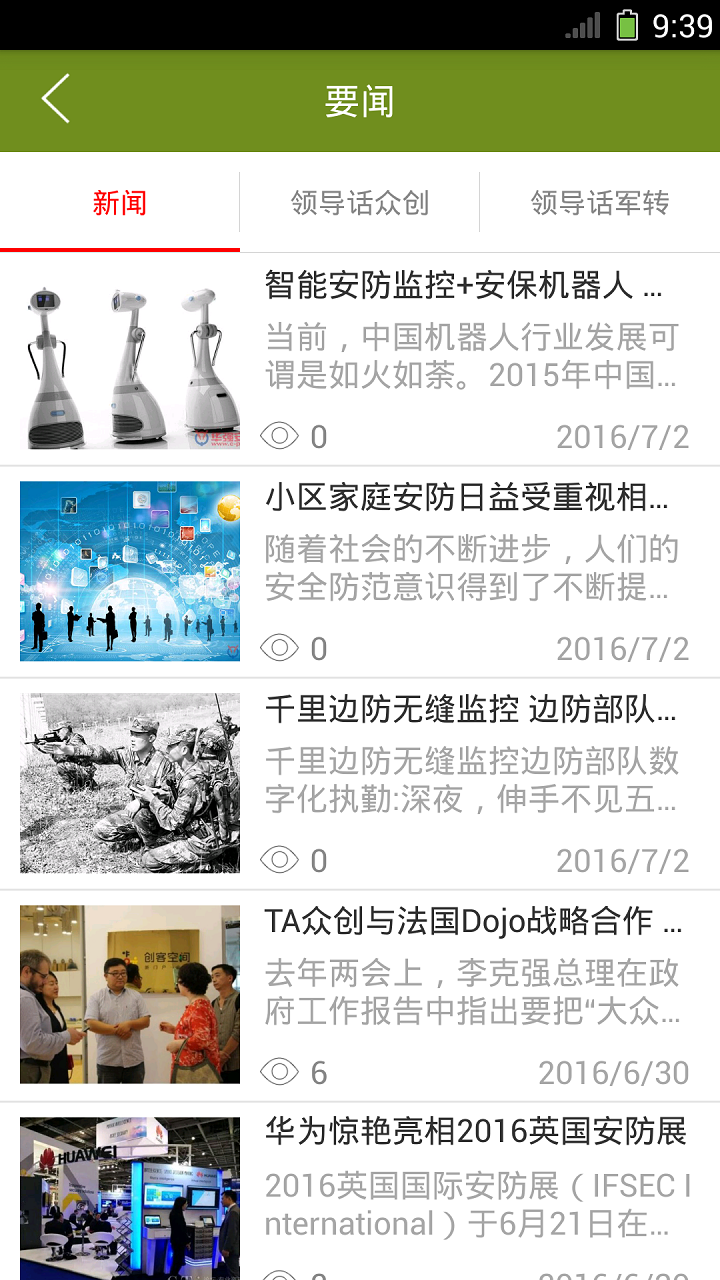View the 华为惊艳亮相2016英国安防展 story
Screen dimensions: 720x1280
point(475,1132)
